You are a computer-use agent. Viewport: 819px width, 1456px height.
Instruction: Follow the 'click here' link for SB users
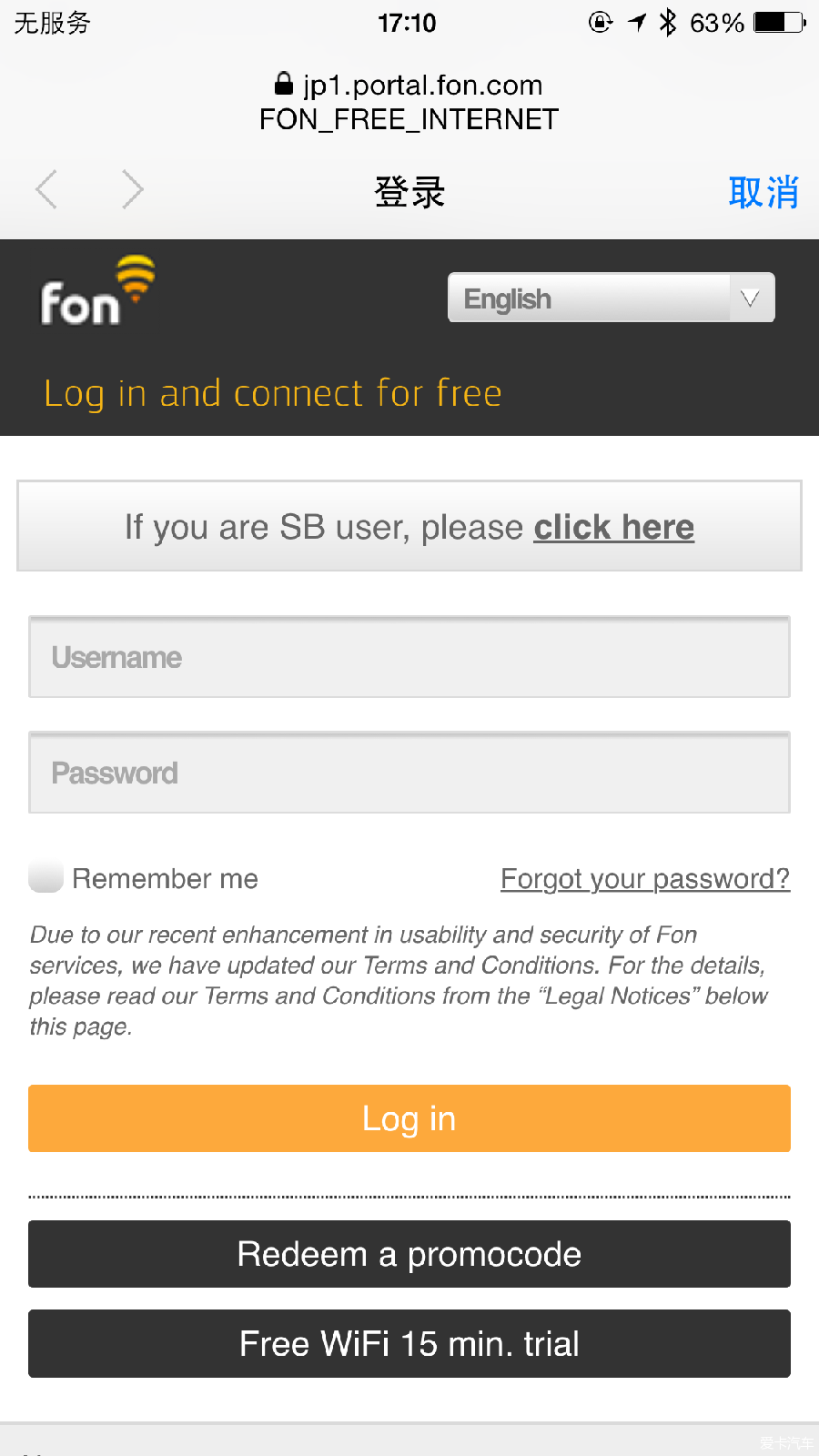click(613, 527)
